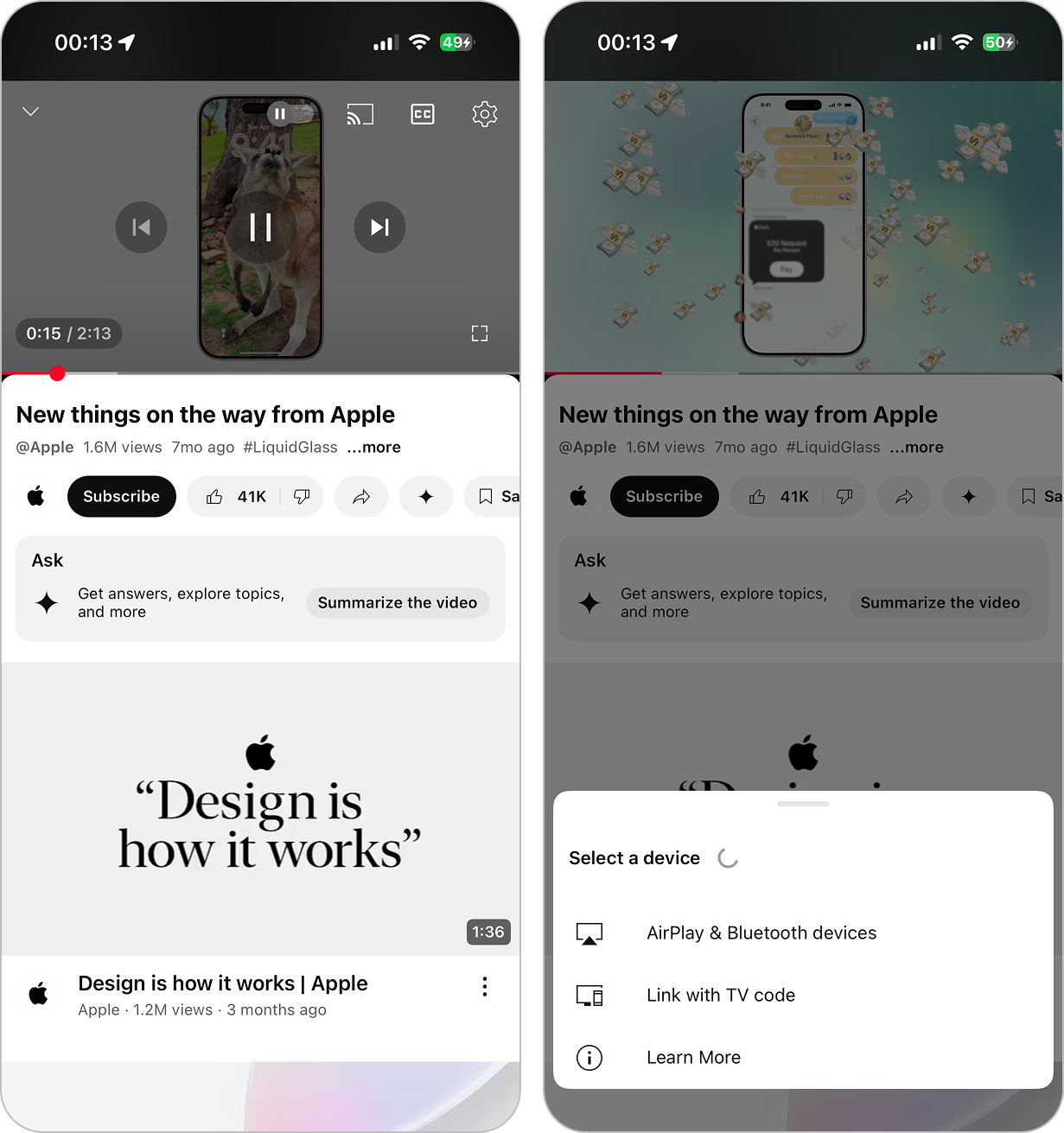
Task: Open the player settings gear
Action: click(x=485, y=114)
